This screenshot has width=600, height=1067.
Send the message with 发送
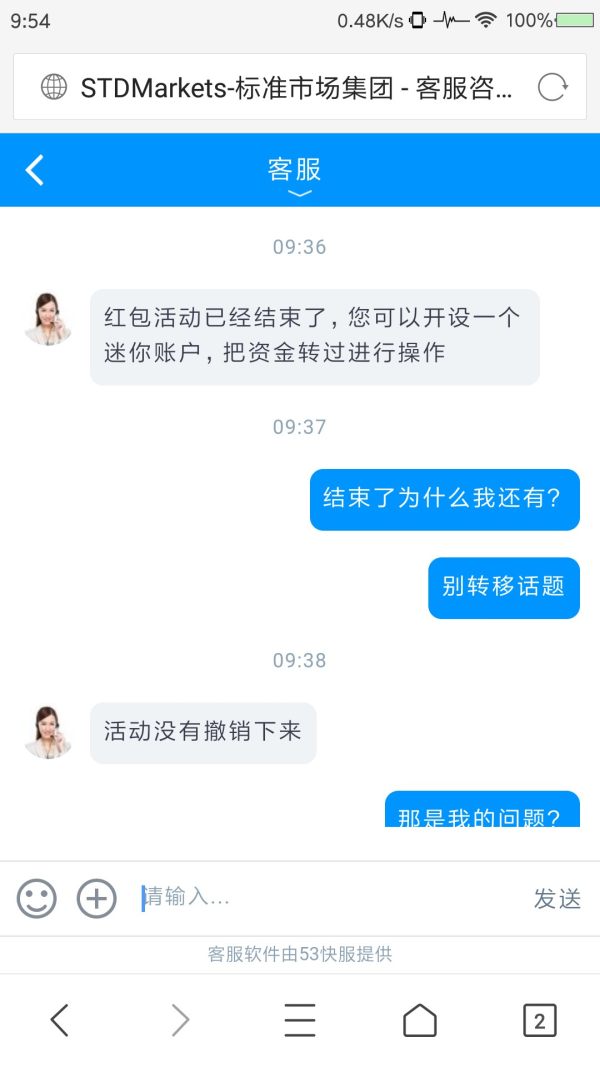pyautogui.click(x=557, y=898)
